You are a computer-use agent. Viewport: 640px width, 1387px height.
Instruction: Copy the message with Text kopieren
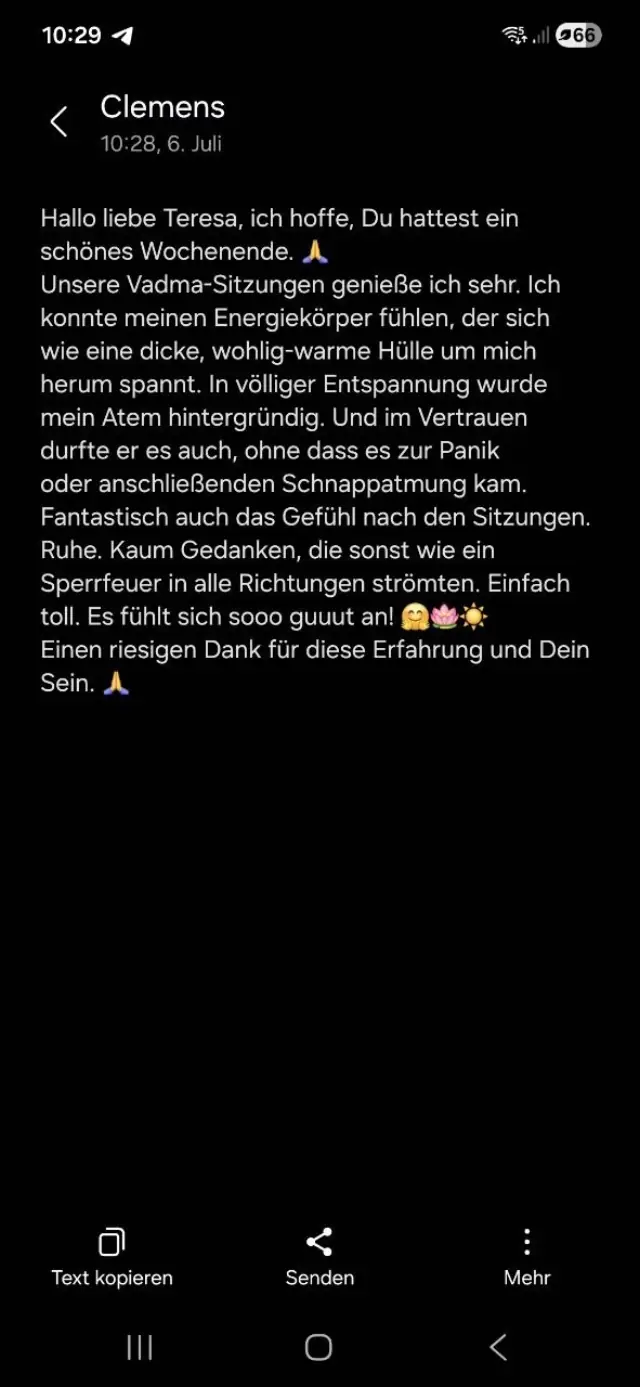pyautogui.click(x=112, y=1257)
